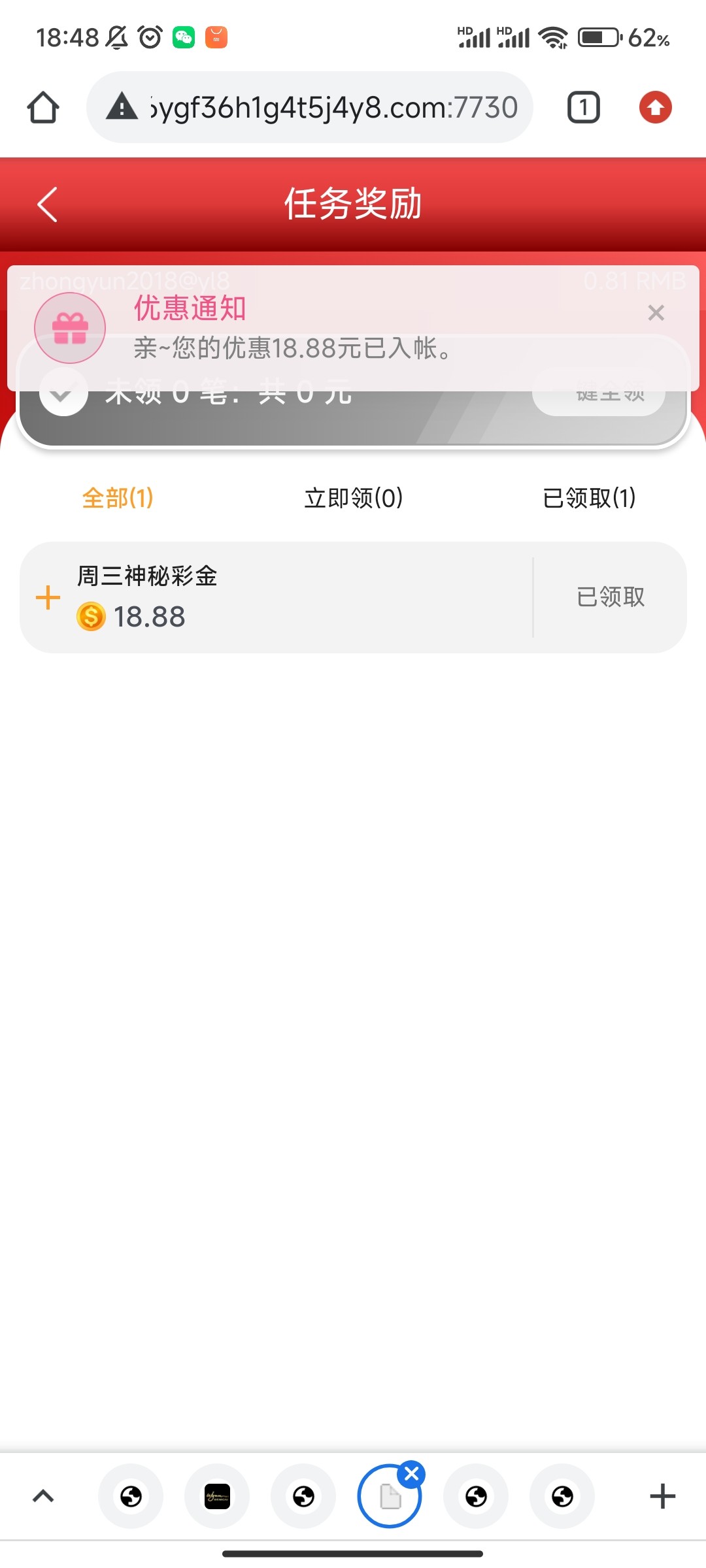Open the browser tab switcher
The image size is (706, 1568).
click(583, 107)
